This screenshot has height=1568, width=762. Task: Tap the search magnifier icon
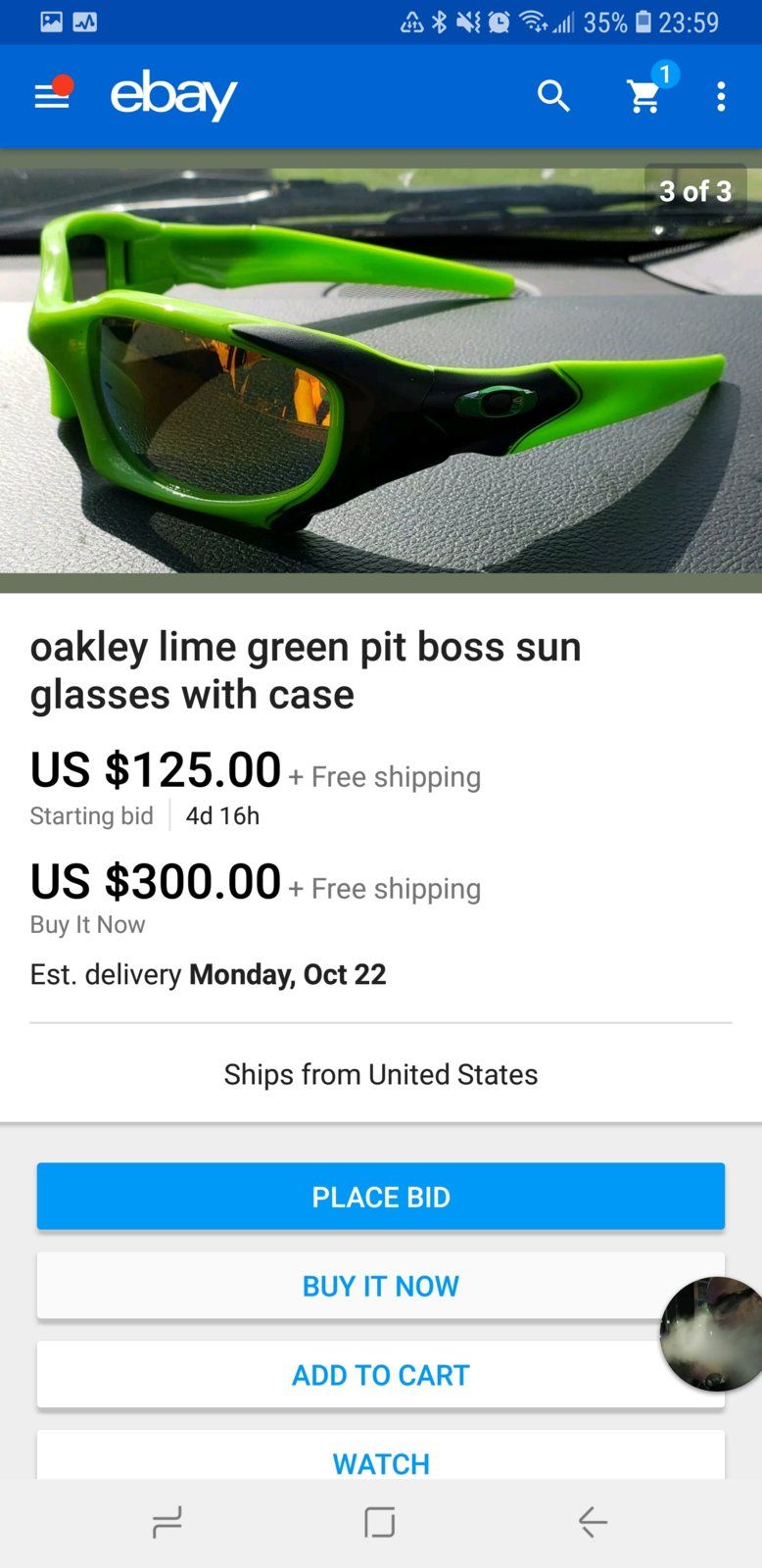point(554,96)
